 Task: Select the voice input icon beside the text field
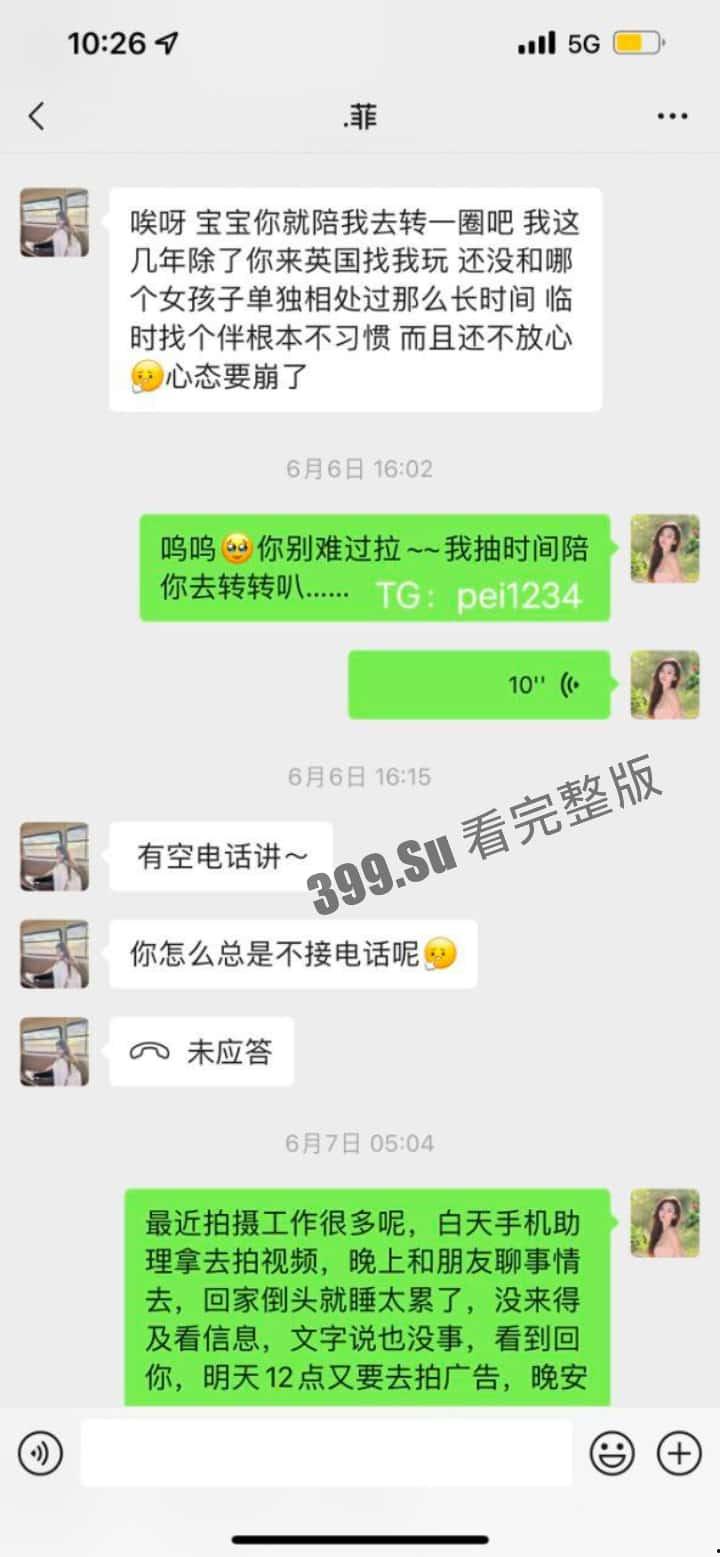pyautogui.click(x=40, y=1454)
